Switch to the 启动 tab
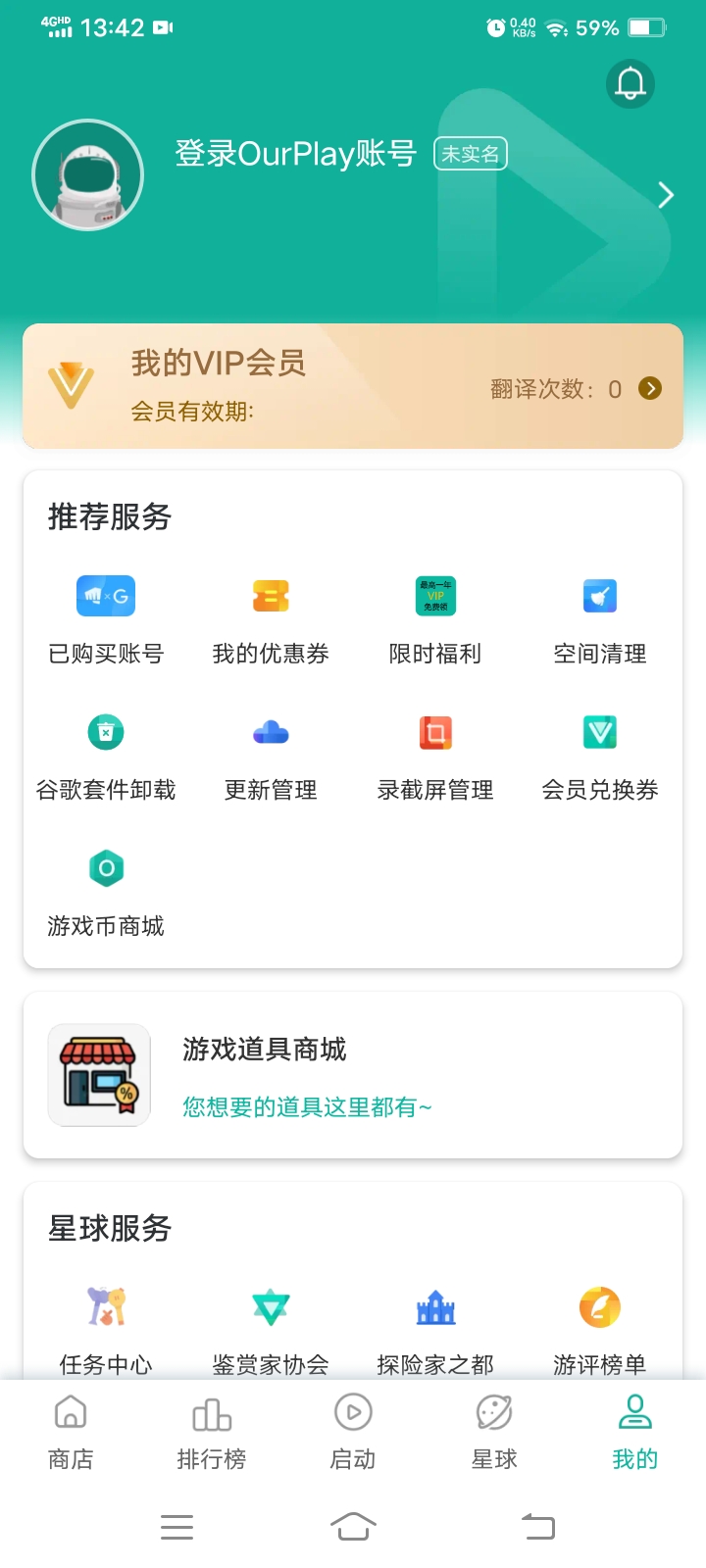This screenshot has width=706, height=1568. click(x=353, y=1433)
